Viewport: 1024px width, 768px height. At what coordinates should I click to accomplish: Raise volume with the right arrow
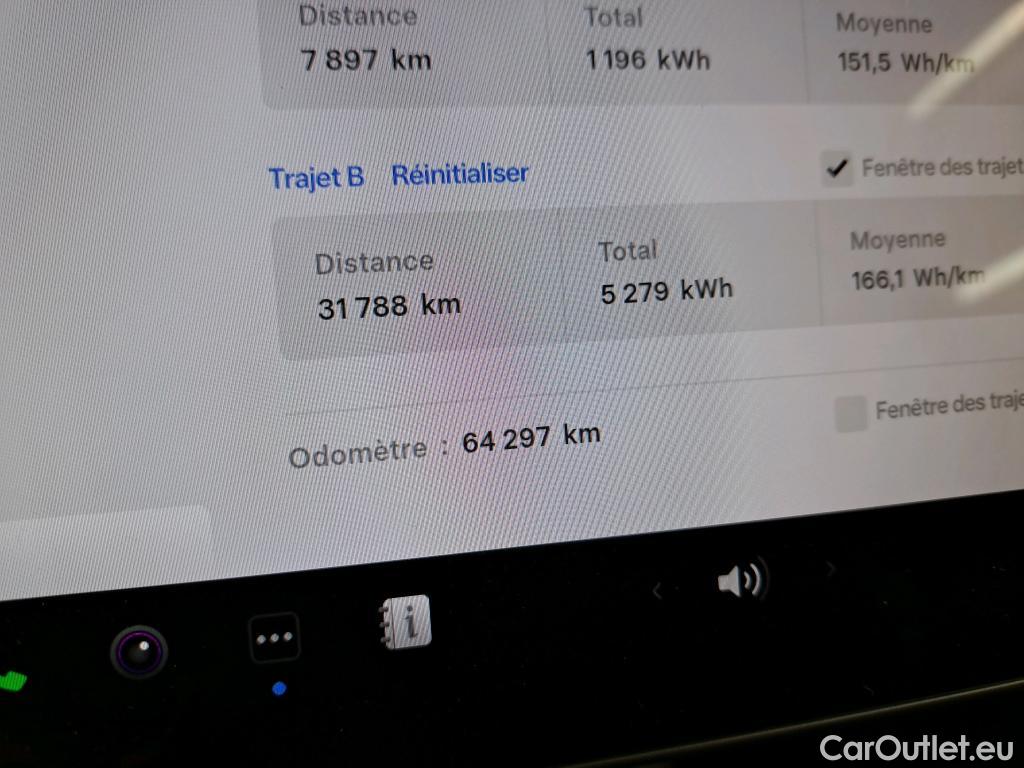pyautogui.click(x=829, y=569)
